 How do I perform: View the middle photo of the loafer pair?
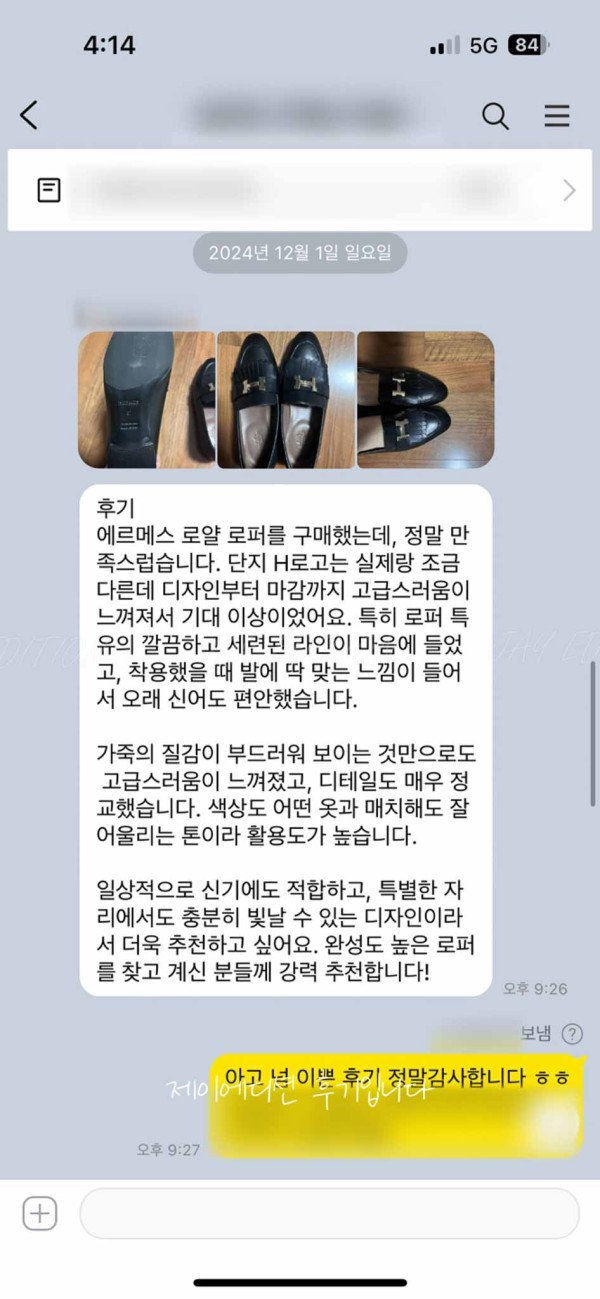pos(286,400)
